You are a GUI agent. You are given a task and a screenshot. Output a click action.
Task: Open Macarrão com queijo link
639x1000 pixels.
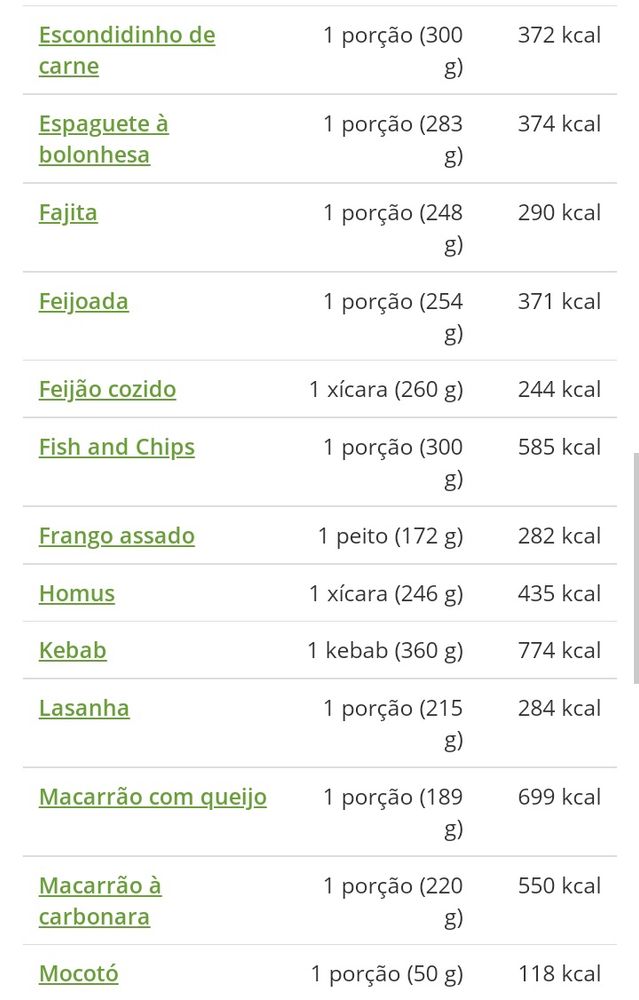coord(152,798)
